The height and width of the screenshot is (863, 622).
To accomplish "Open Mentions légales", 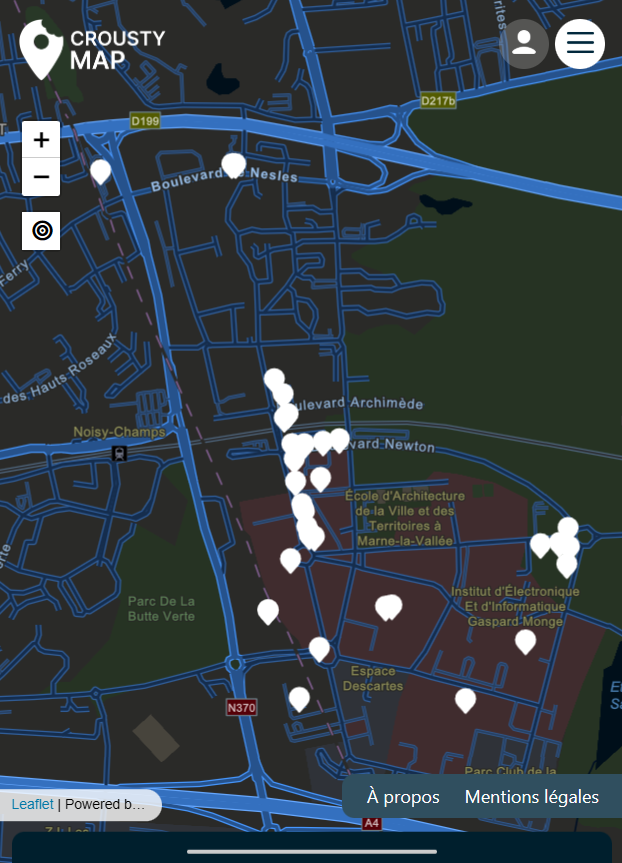I will click(x=532, y=797).
